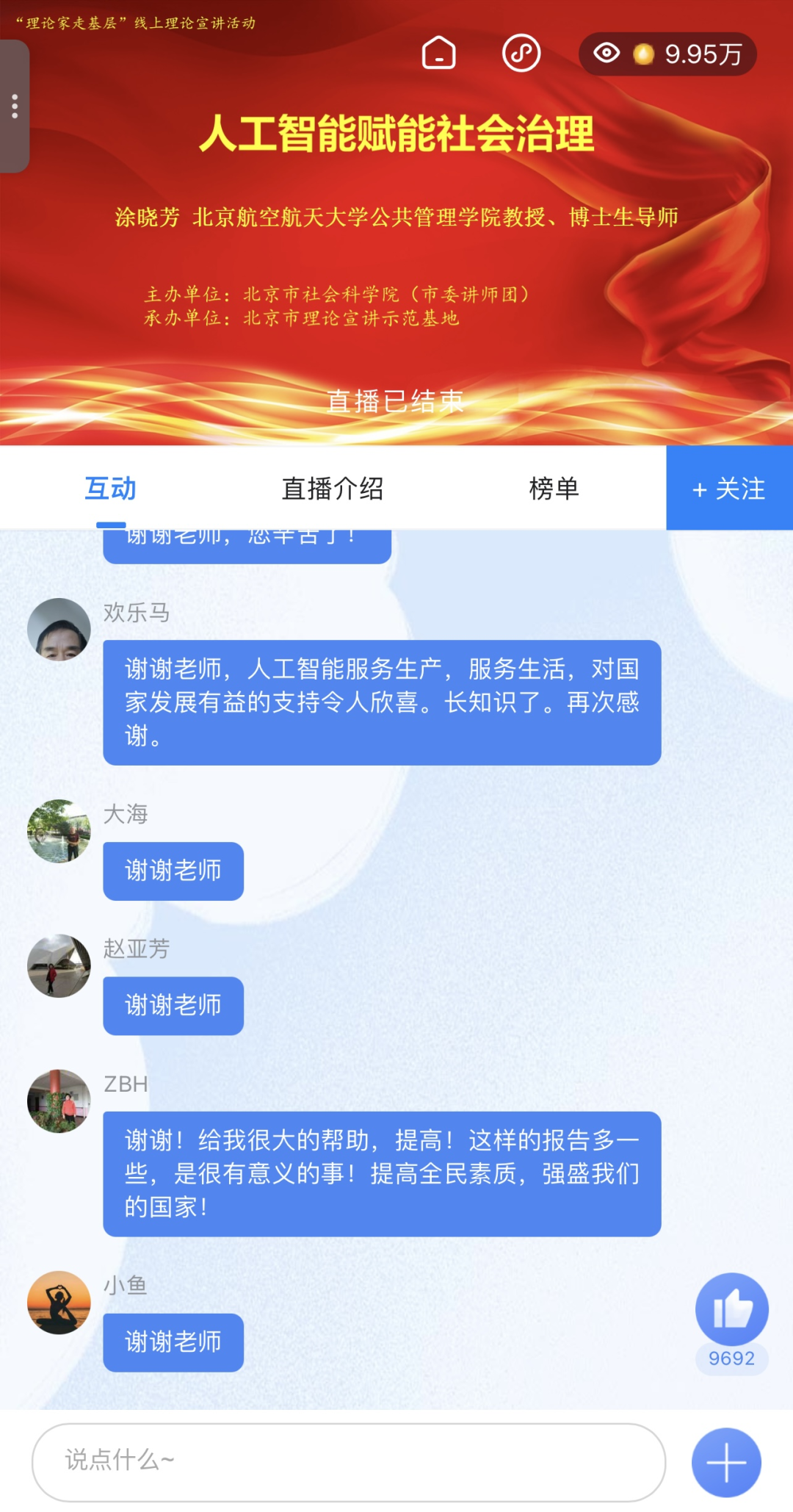Open the home icon in the header
The width and height of the screenshot is (793, 1512).
click(438, 53)
